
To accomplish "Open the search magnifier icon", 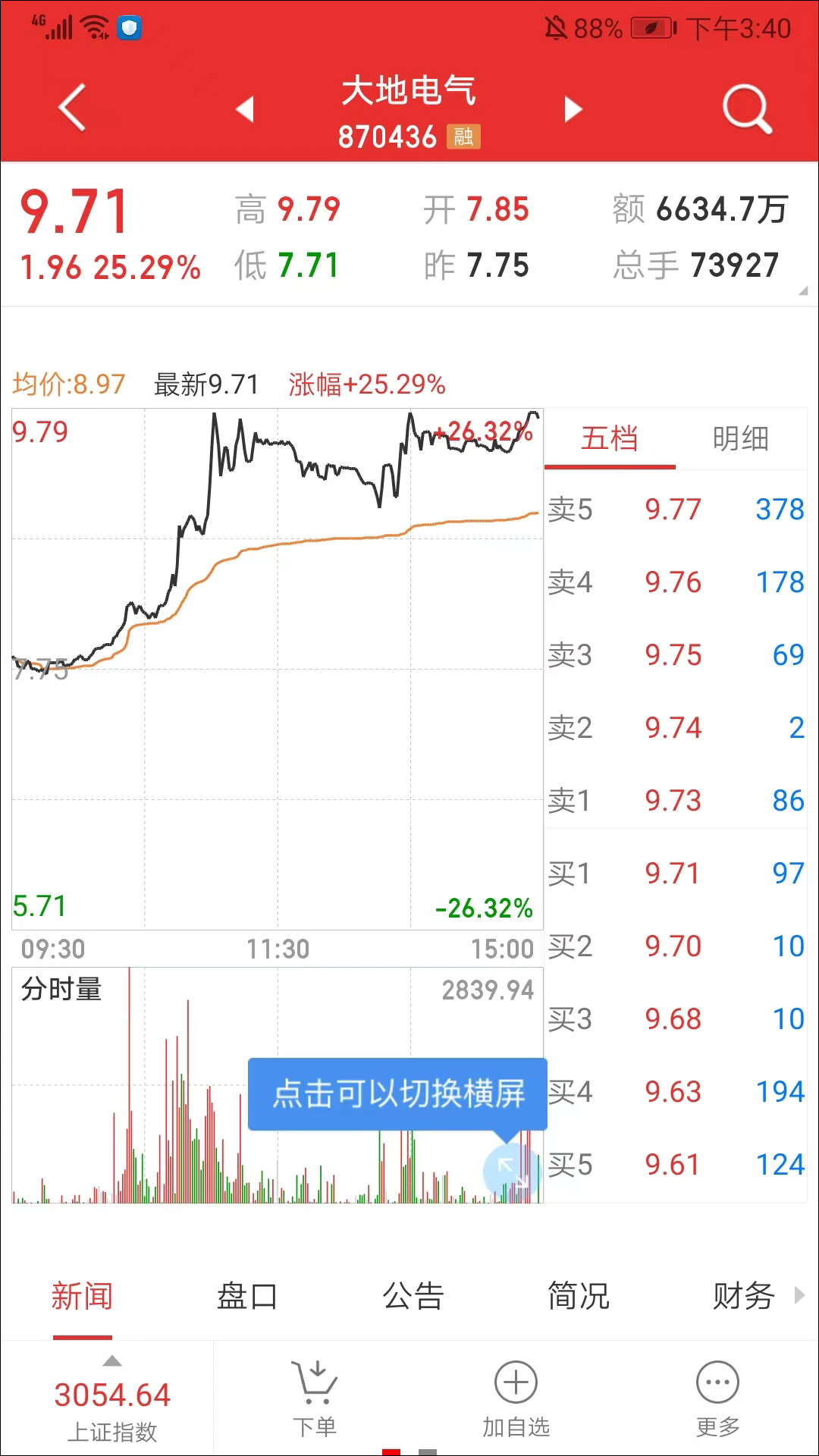I will click(x=746, y=109).
